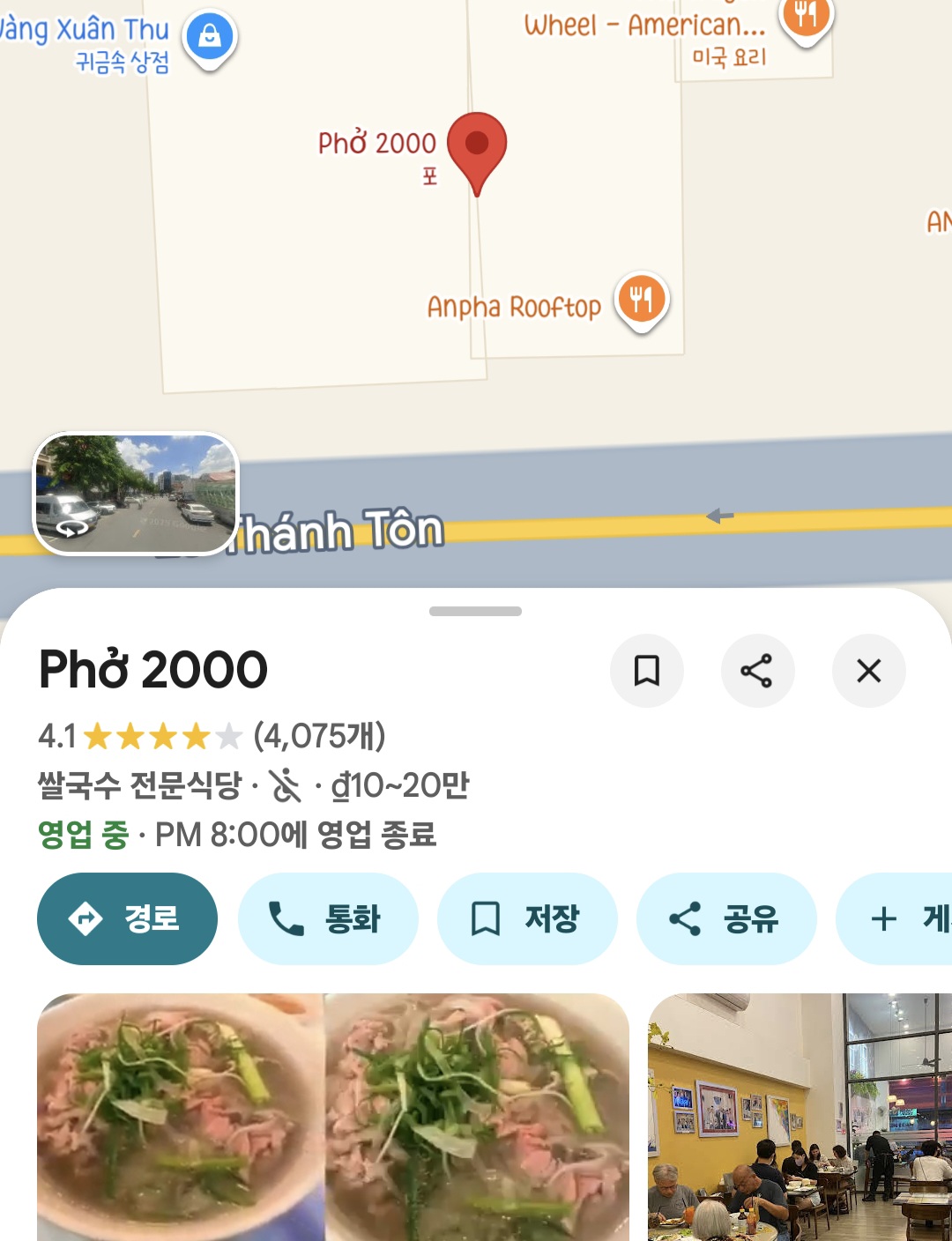
Task: Bookmark Phở 2000 with the round header icon
Action: [x=646, y=671]
